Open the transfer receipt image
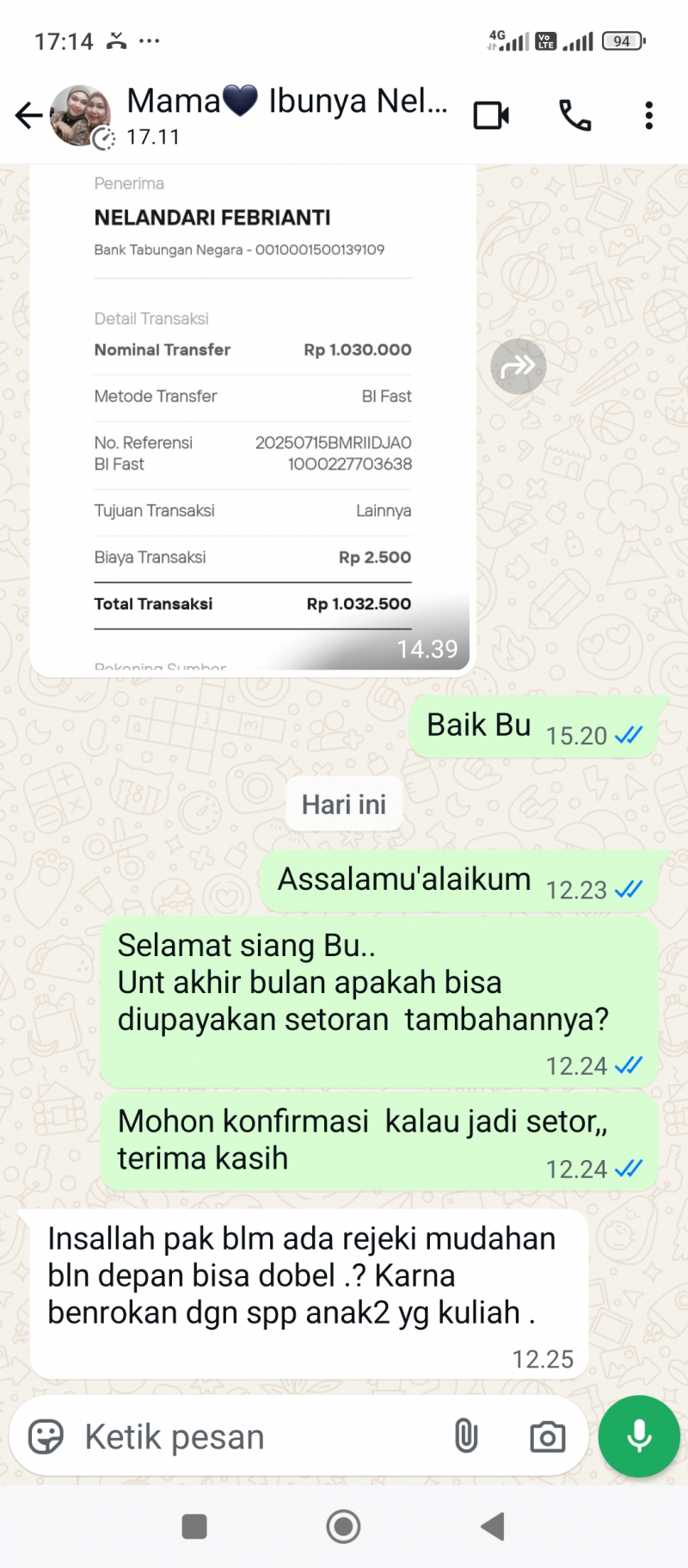 click(253, 413)
